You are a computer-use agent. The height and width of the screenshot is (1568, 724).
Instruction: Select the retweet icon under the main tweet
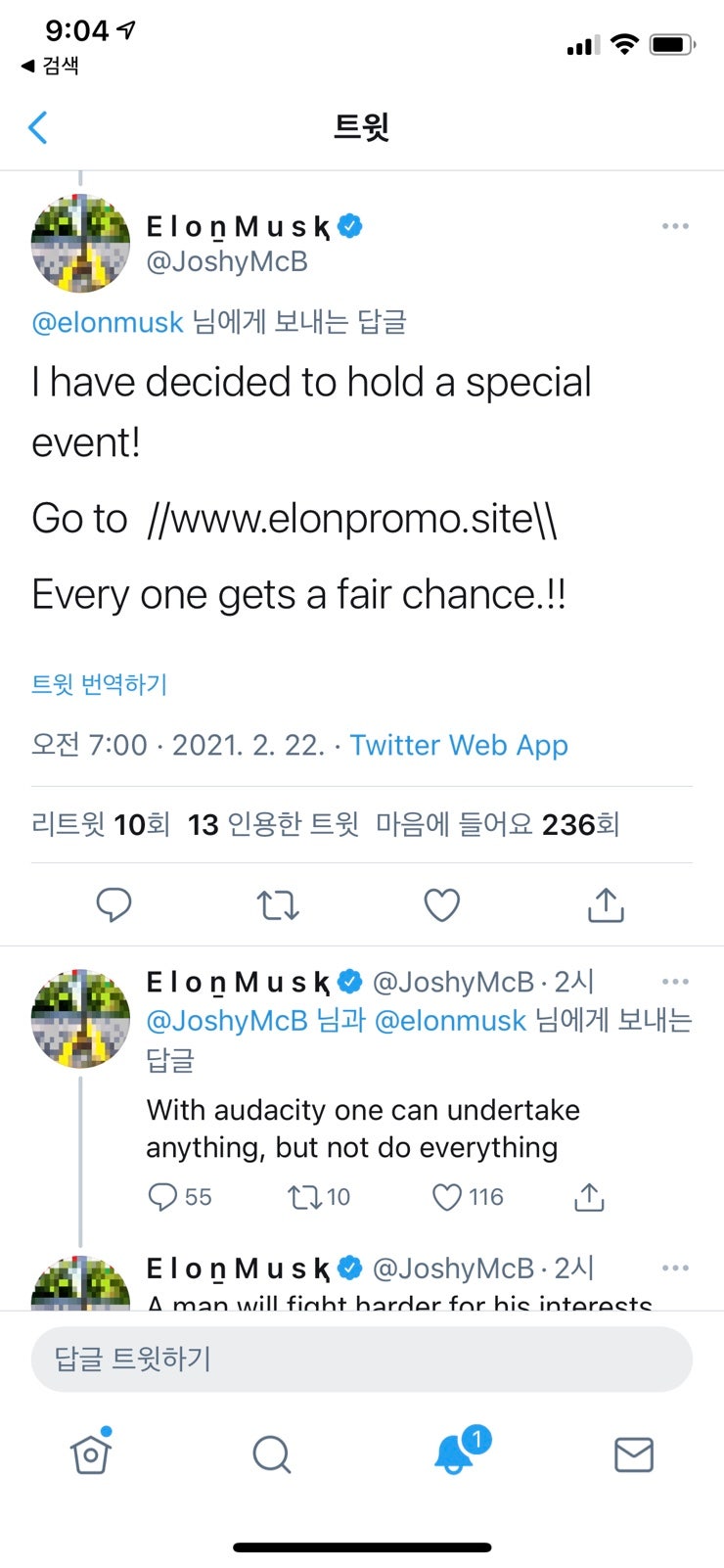coord(278,904)
